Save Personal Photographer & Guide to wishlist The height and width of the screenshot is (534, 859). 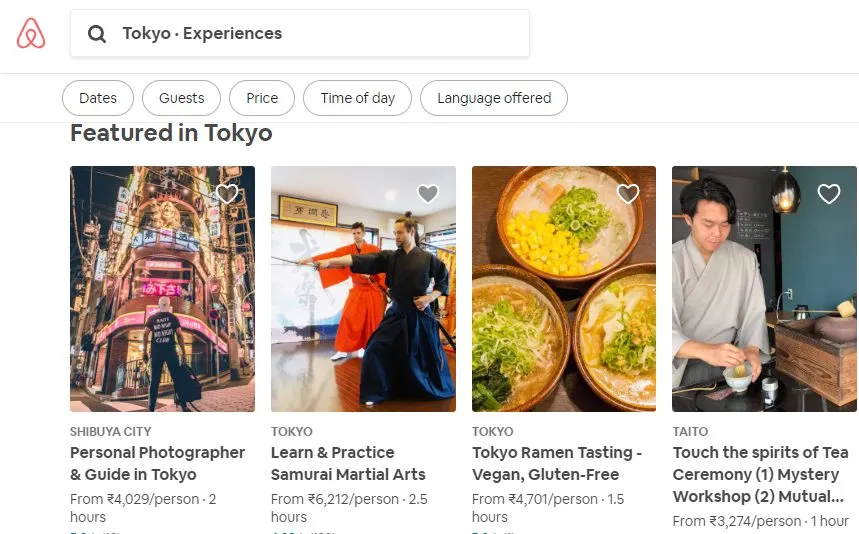click(x=227, y=194)
